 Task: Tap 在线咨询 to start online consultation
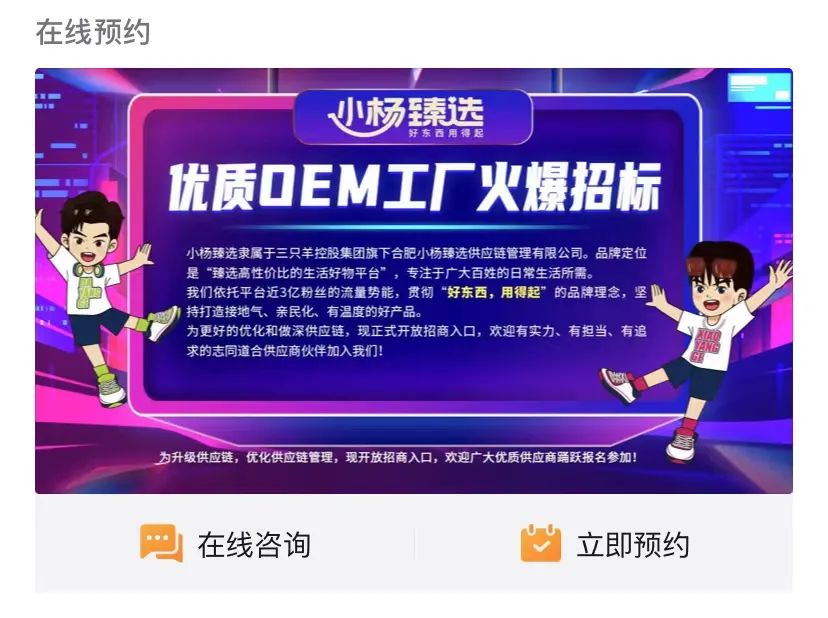[226, 545]
